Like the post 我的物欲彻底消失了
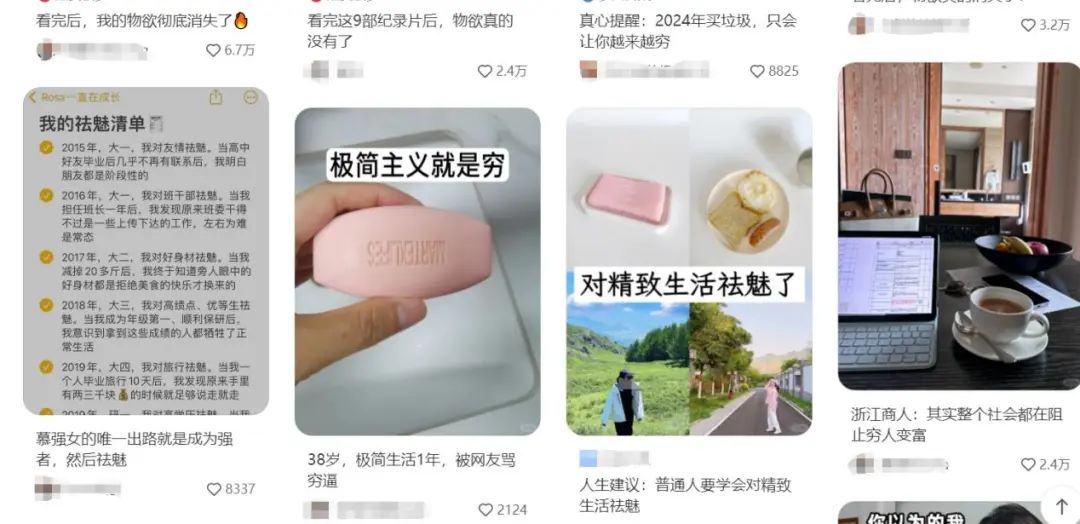Viewport: 1080px width, 524px height. click(213, 50)
